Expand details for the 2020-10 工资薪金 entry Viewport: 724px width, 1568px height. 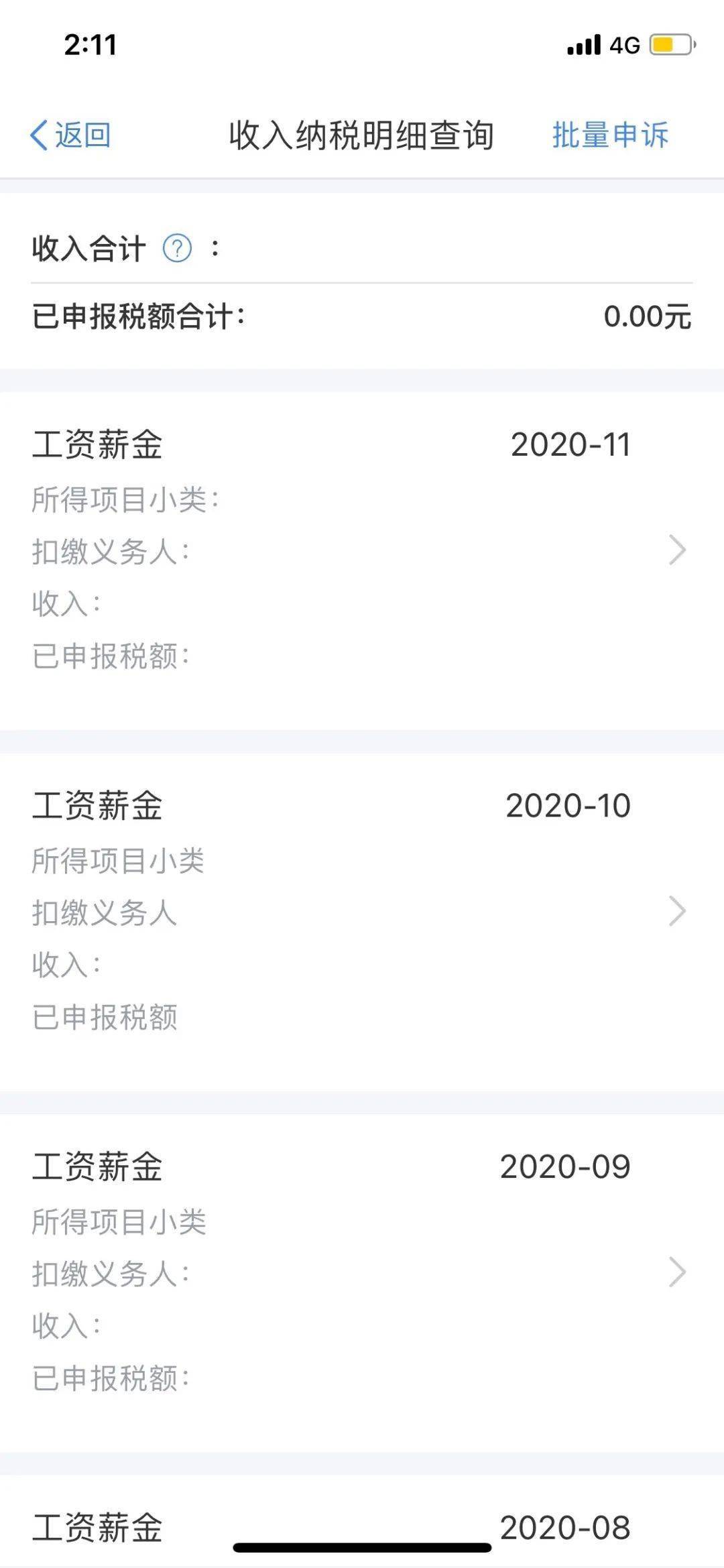point(335,908)
